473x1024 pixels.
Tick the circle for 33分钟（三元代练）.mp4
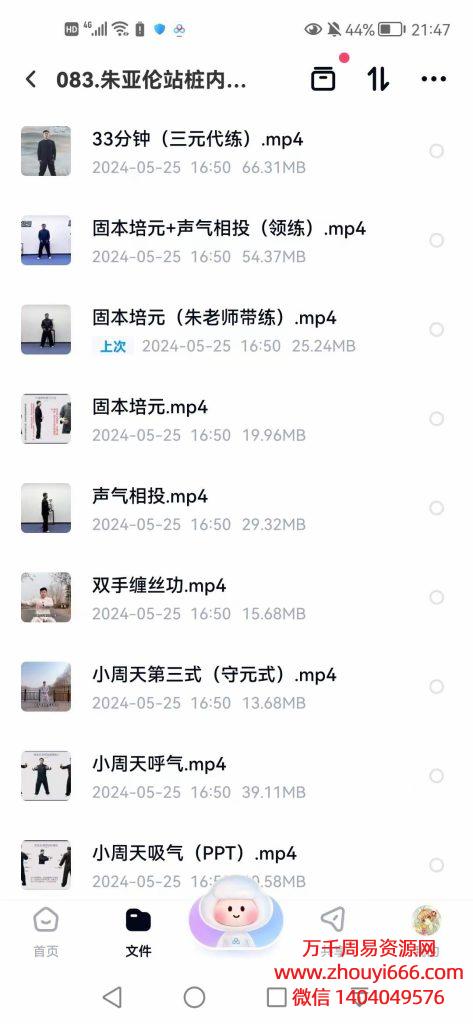click(x=436, y=151)
